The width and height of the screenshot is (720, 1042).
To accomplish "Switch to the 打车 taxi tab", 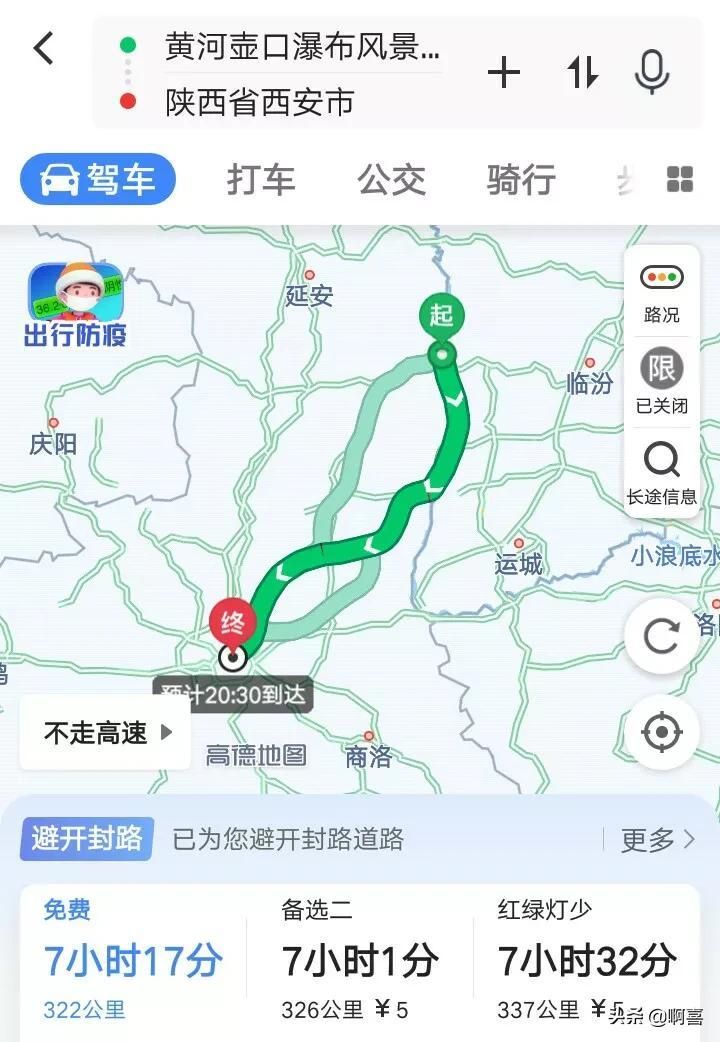I will [x=261, y=180].
